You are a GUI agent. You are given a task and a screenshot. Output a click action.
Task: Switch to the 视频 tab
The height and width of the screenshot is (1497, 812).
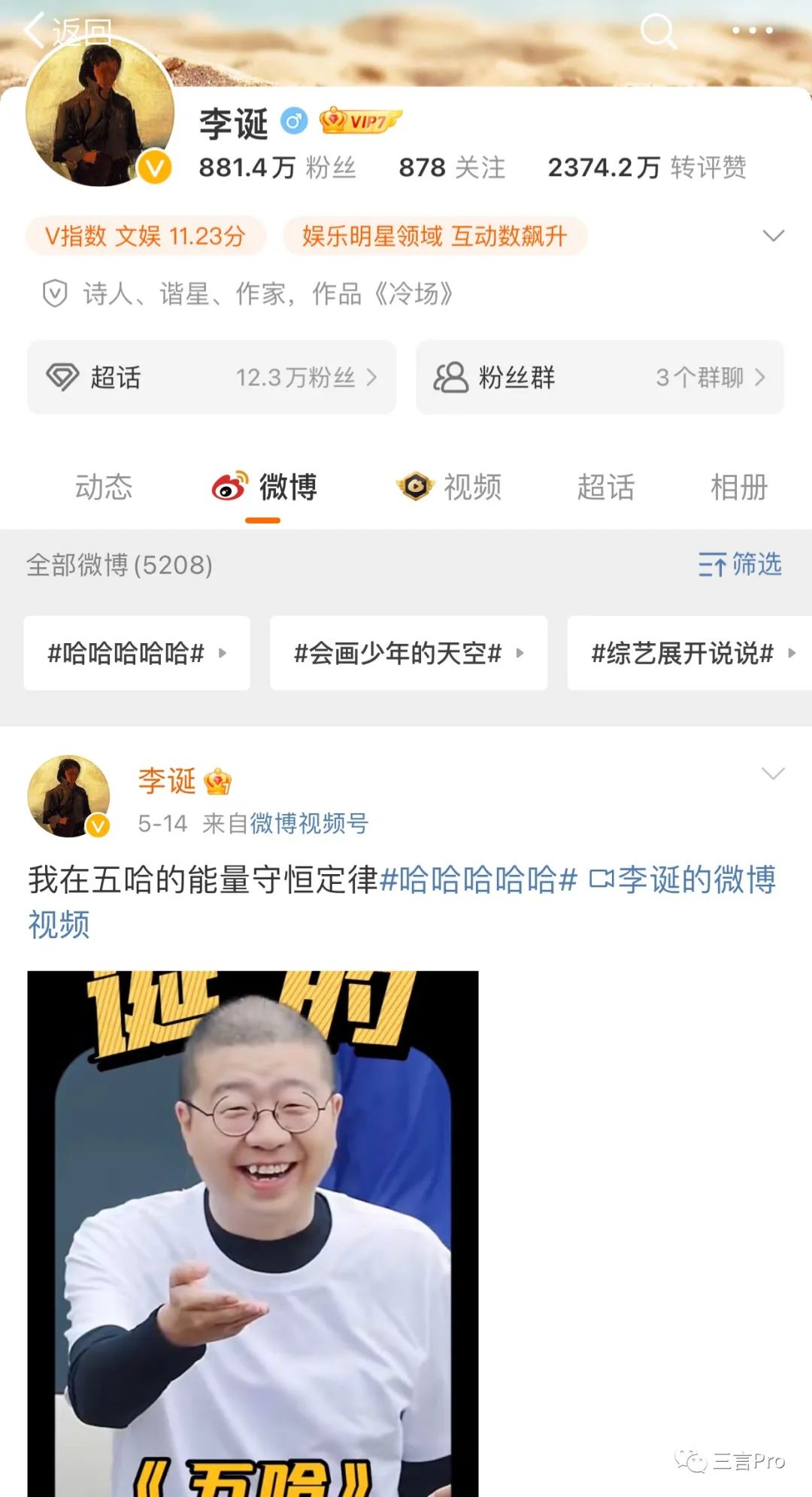pyautogui.click(x=449, y=487)
